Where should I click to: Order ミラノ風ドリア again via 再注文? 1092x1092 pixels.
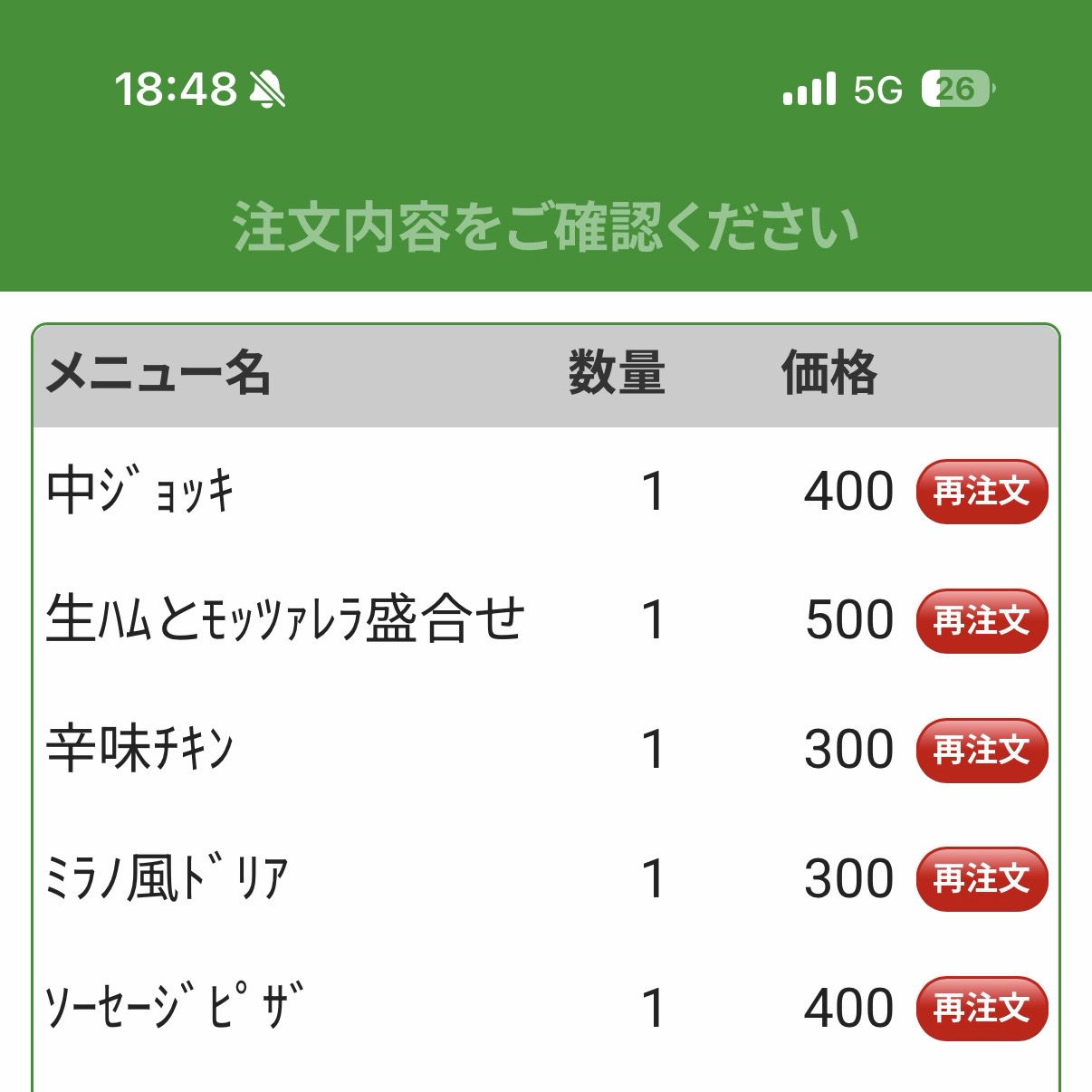click(982, 879)
